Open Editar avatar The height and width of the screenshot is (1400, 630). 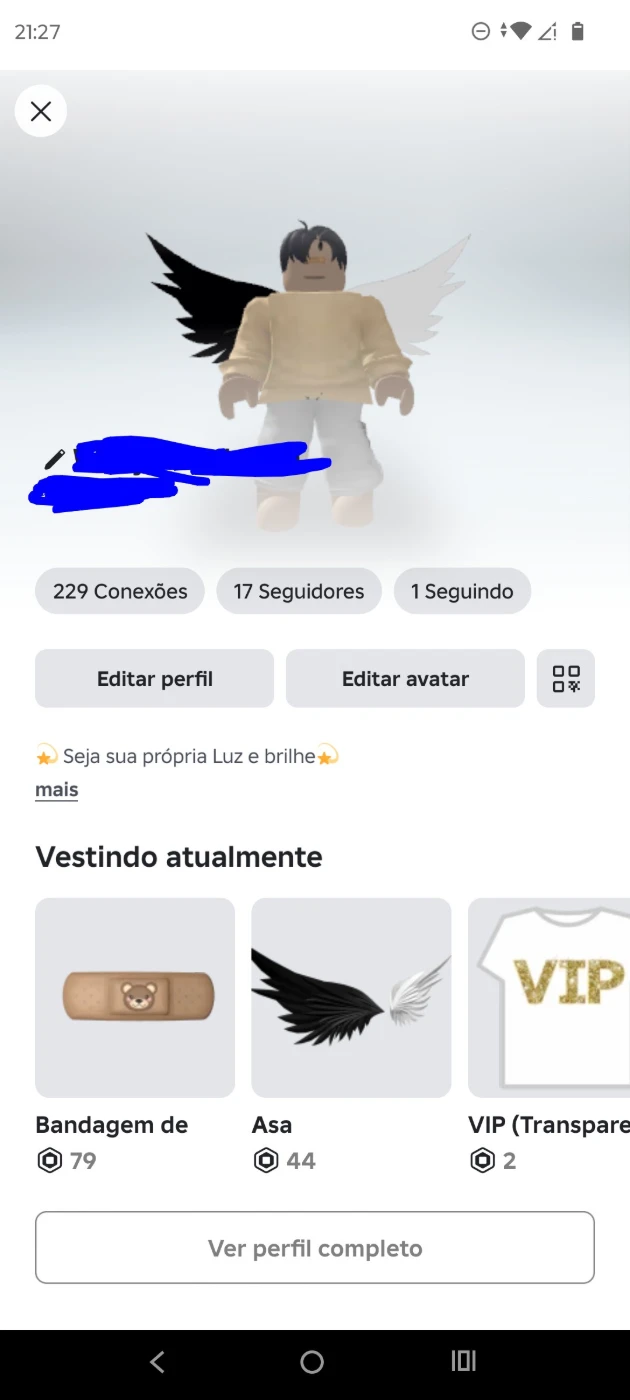[405, 679]
